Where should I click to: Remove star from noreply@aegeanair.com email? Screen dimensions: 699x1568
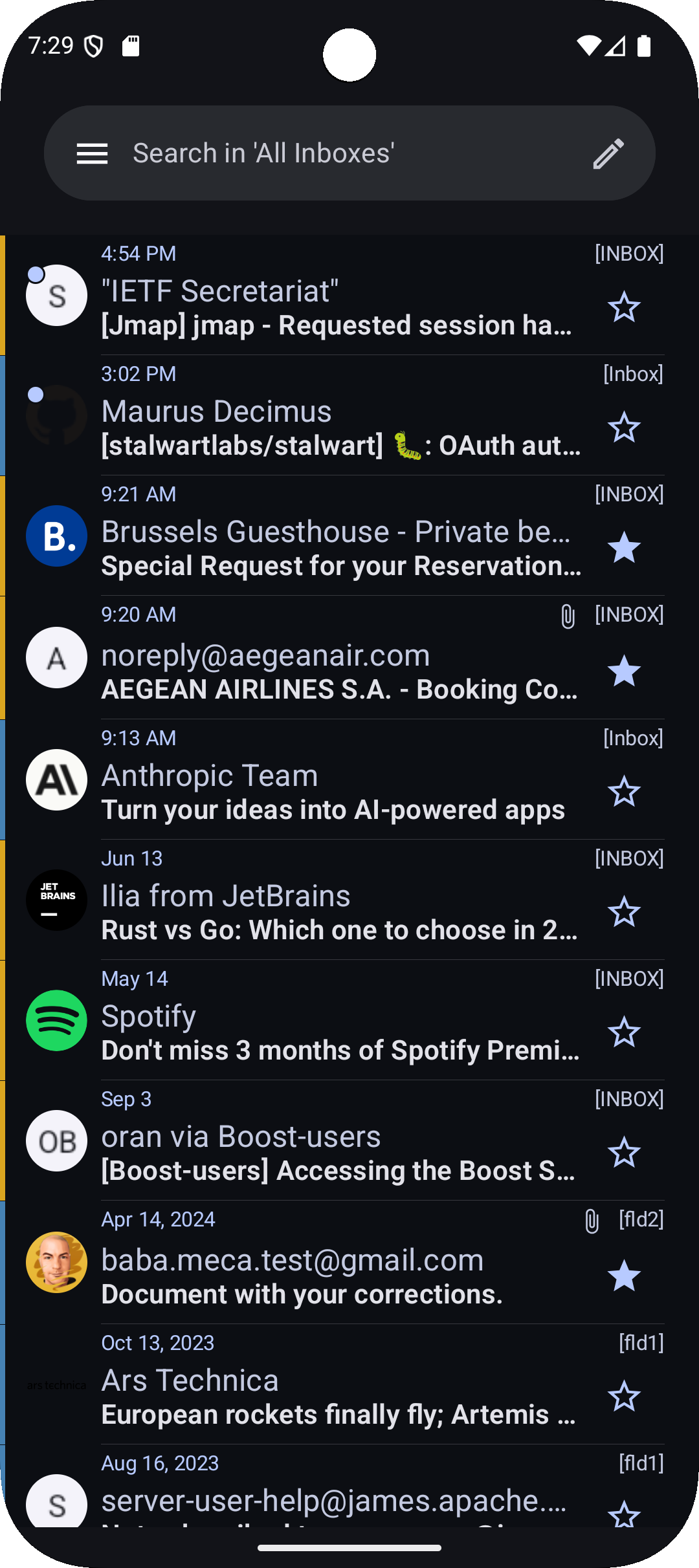tap(625, 671)
